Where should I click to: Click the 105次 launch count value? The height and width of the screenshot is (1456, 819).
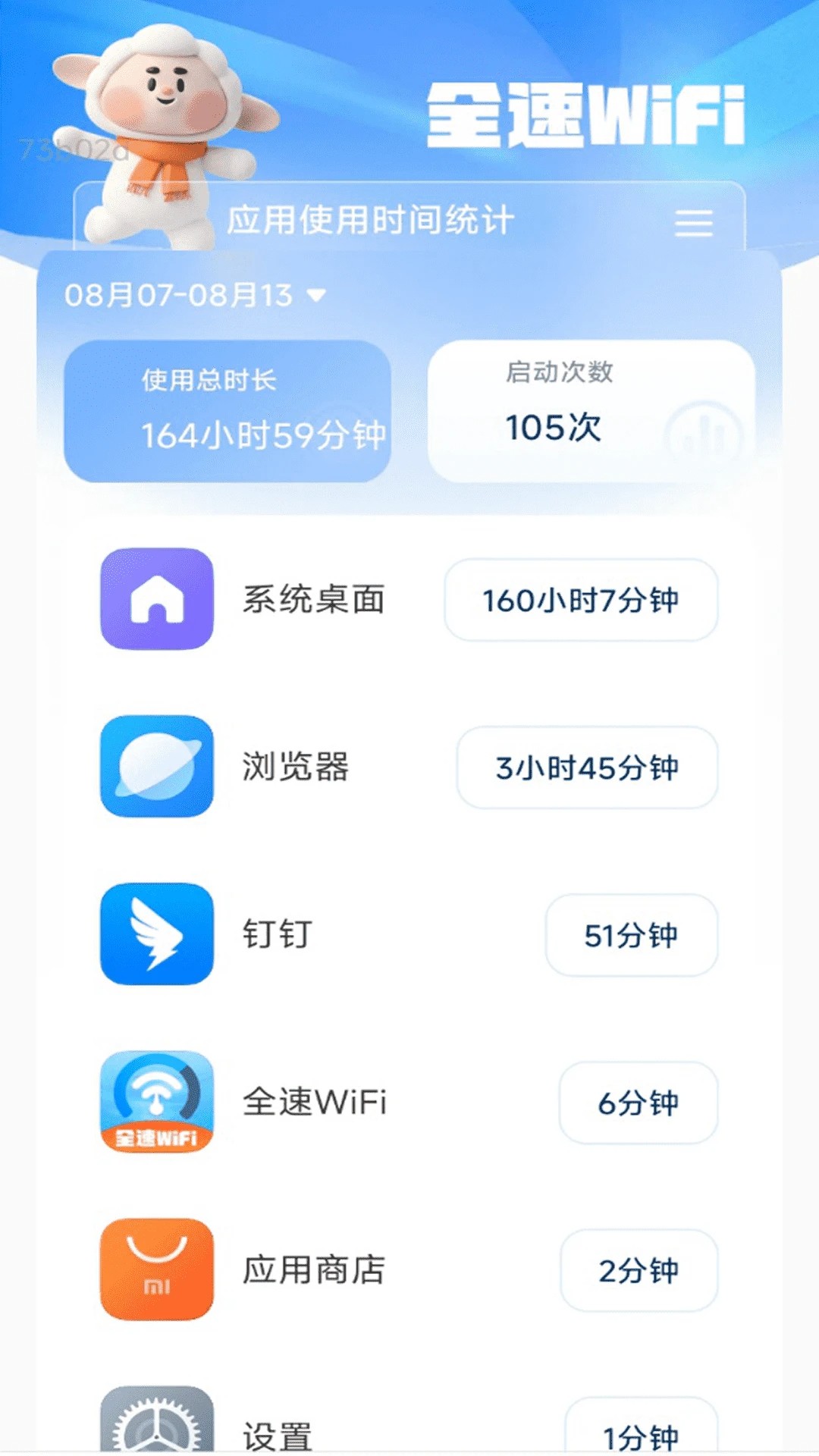click(554, 428)
